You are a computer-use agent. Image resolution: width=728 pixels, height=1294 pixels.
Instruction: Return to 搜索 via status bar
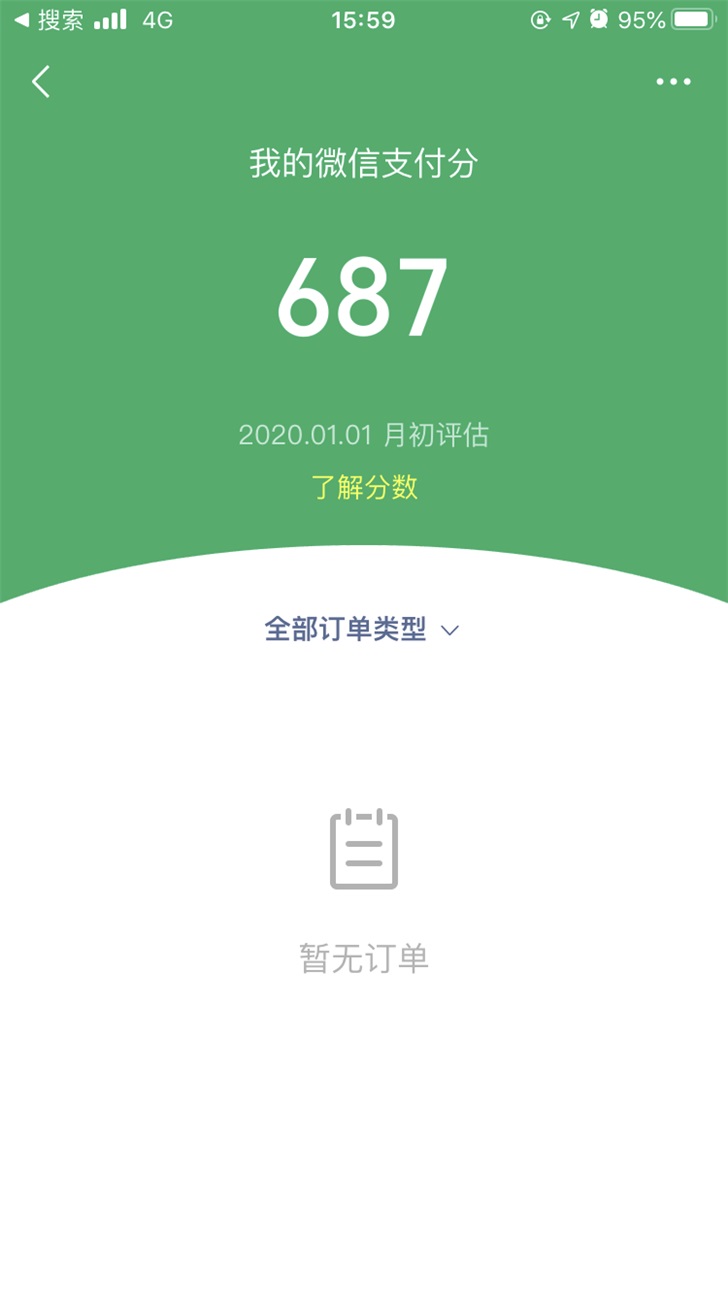[x=48, y=20]
